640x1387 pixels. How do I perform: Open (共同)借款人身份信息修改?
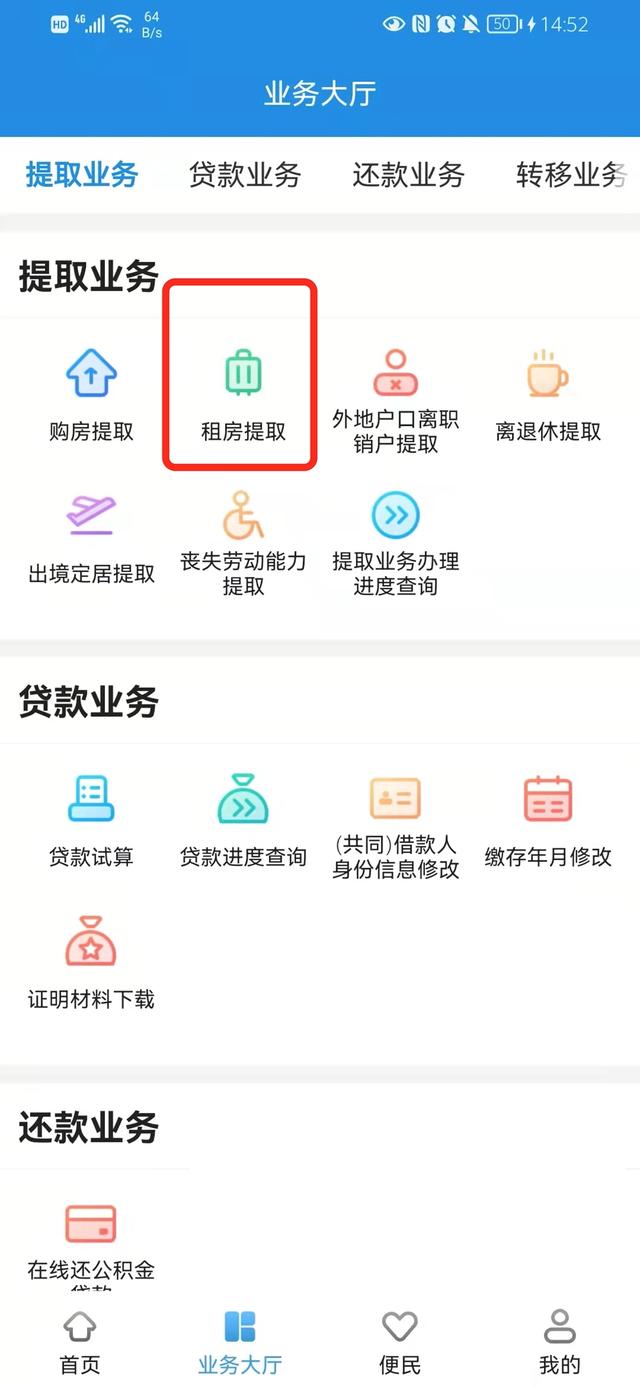(396, 826)
